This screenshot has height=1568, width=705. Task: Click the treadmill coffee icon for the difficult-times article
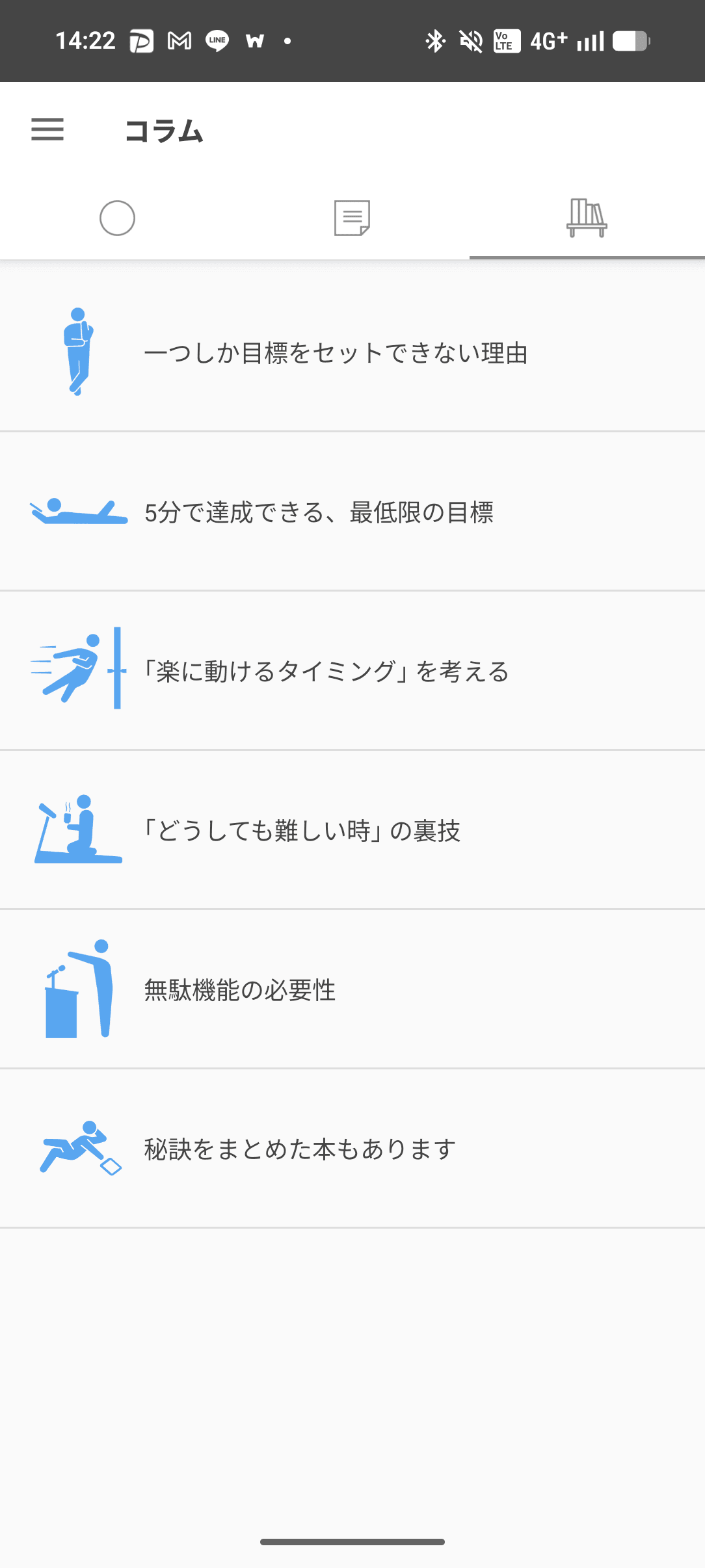(x=77, y=830)
